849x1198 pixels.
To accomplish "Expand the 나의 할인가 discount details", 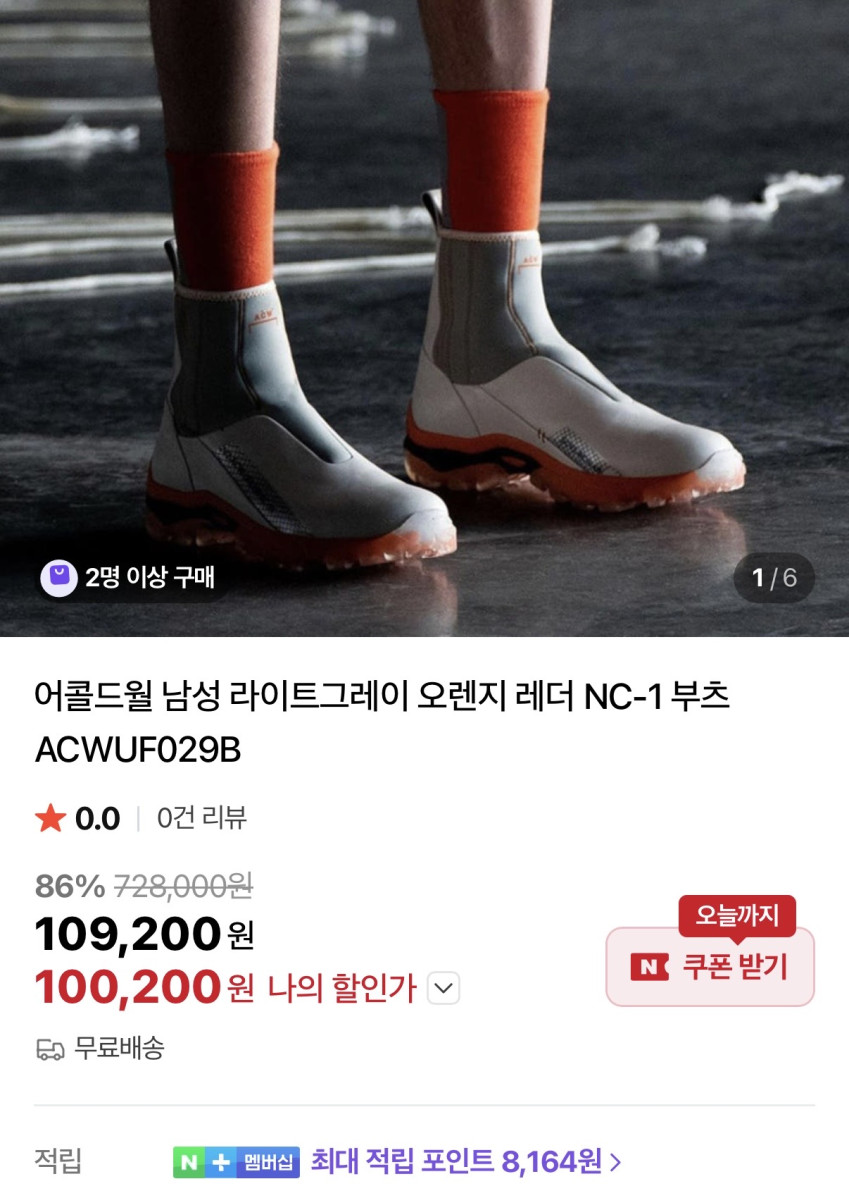I will pyautogui.click(x=443, y=988).
